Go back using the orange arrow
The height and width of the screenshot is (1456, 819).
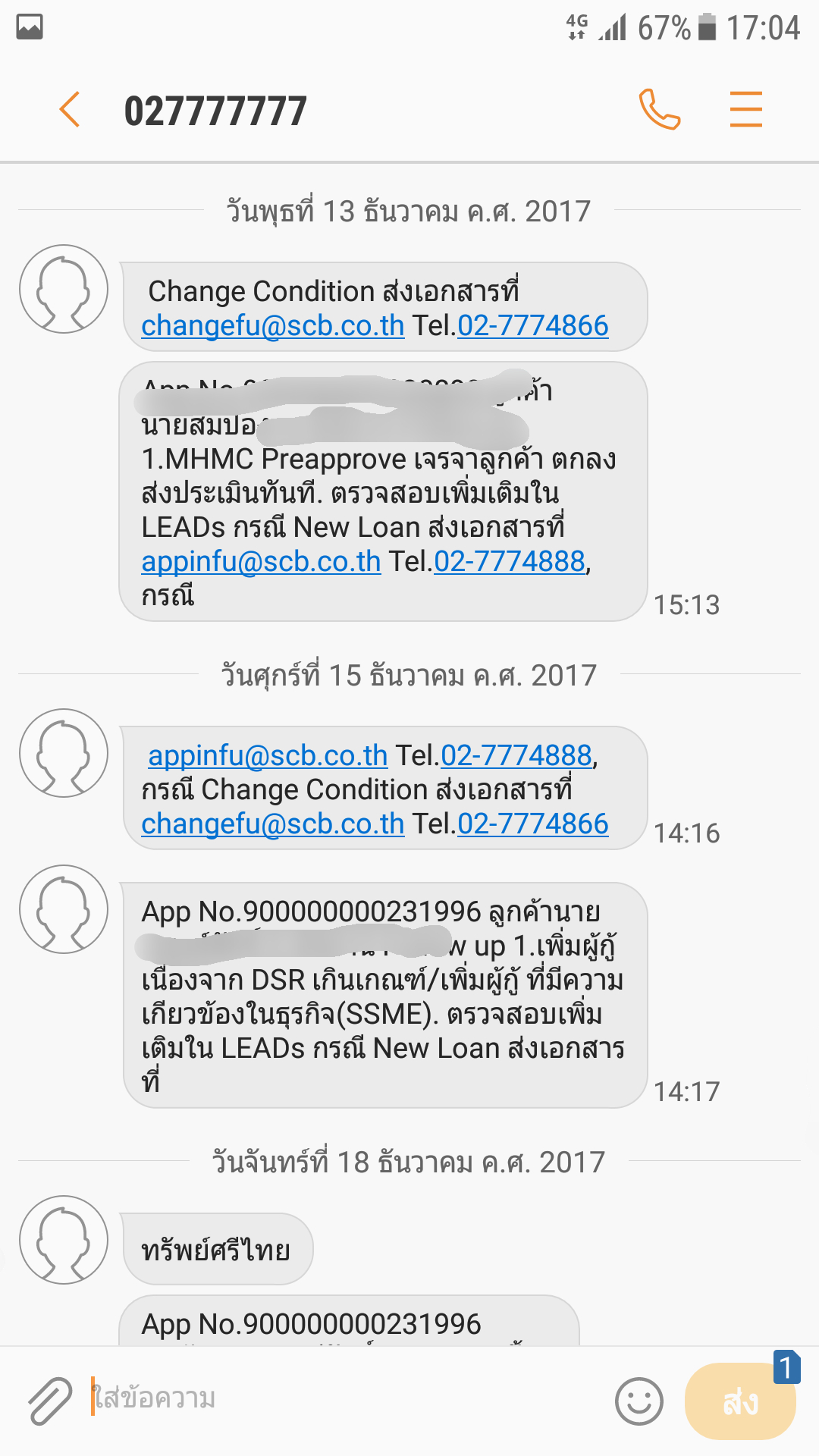[x=70, y=109]
